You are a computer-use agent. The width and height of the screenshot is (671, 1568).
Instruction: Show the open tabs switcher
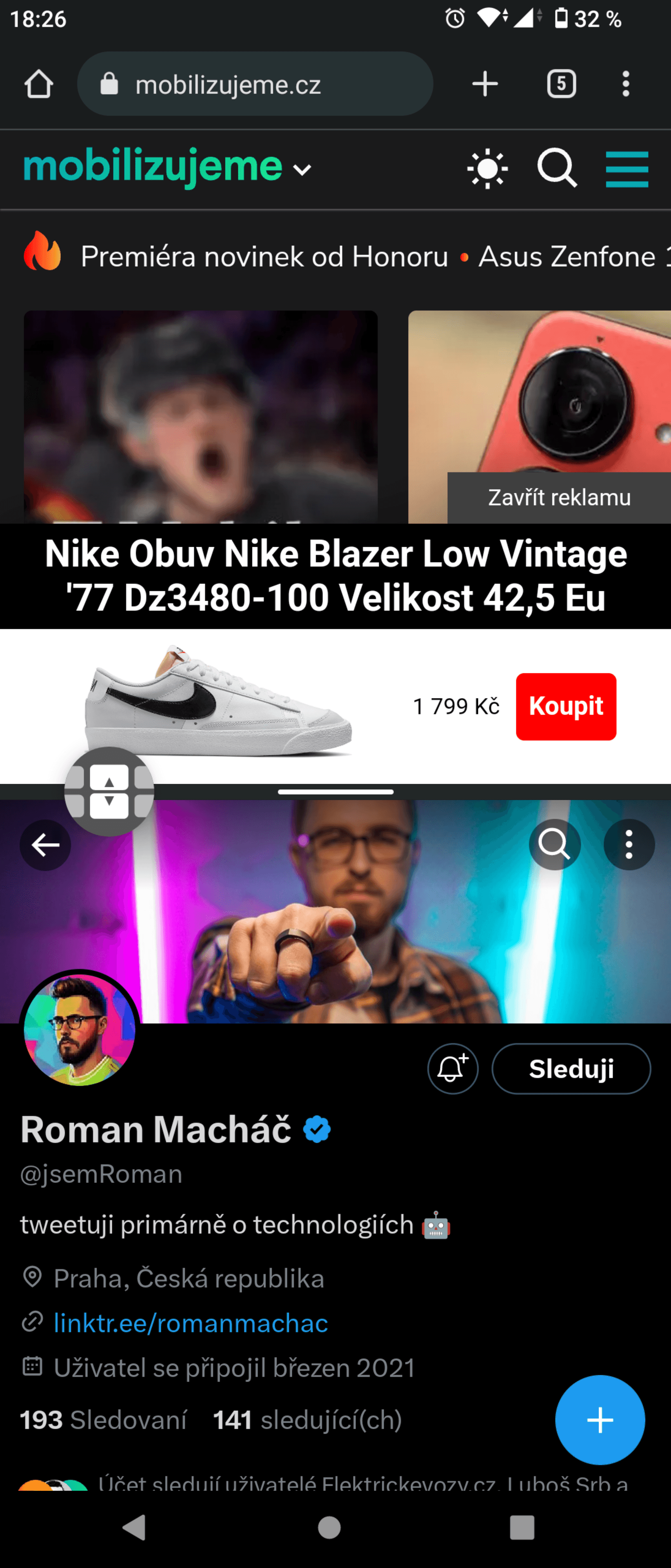561,84
